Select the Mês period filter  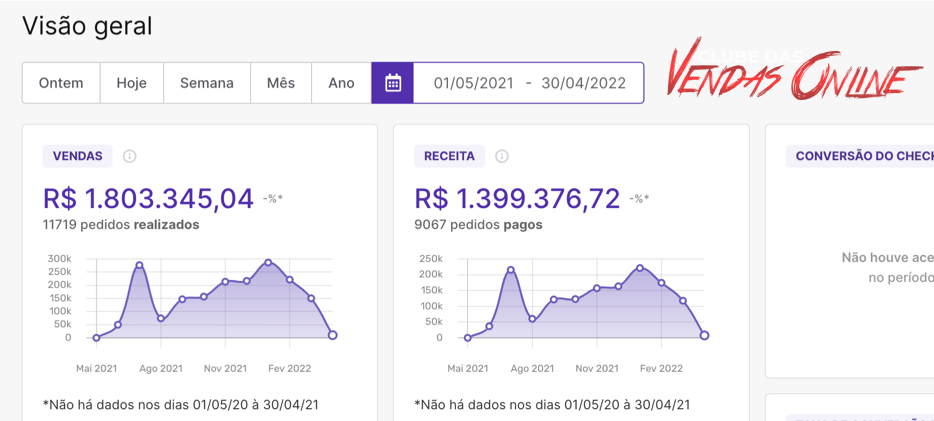pos(280,83)
